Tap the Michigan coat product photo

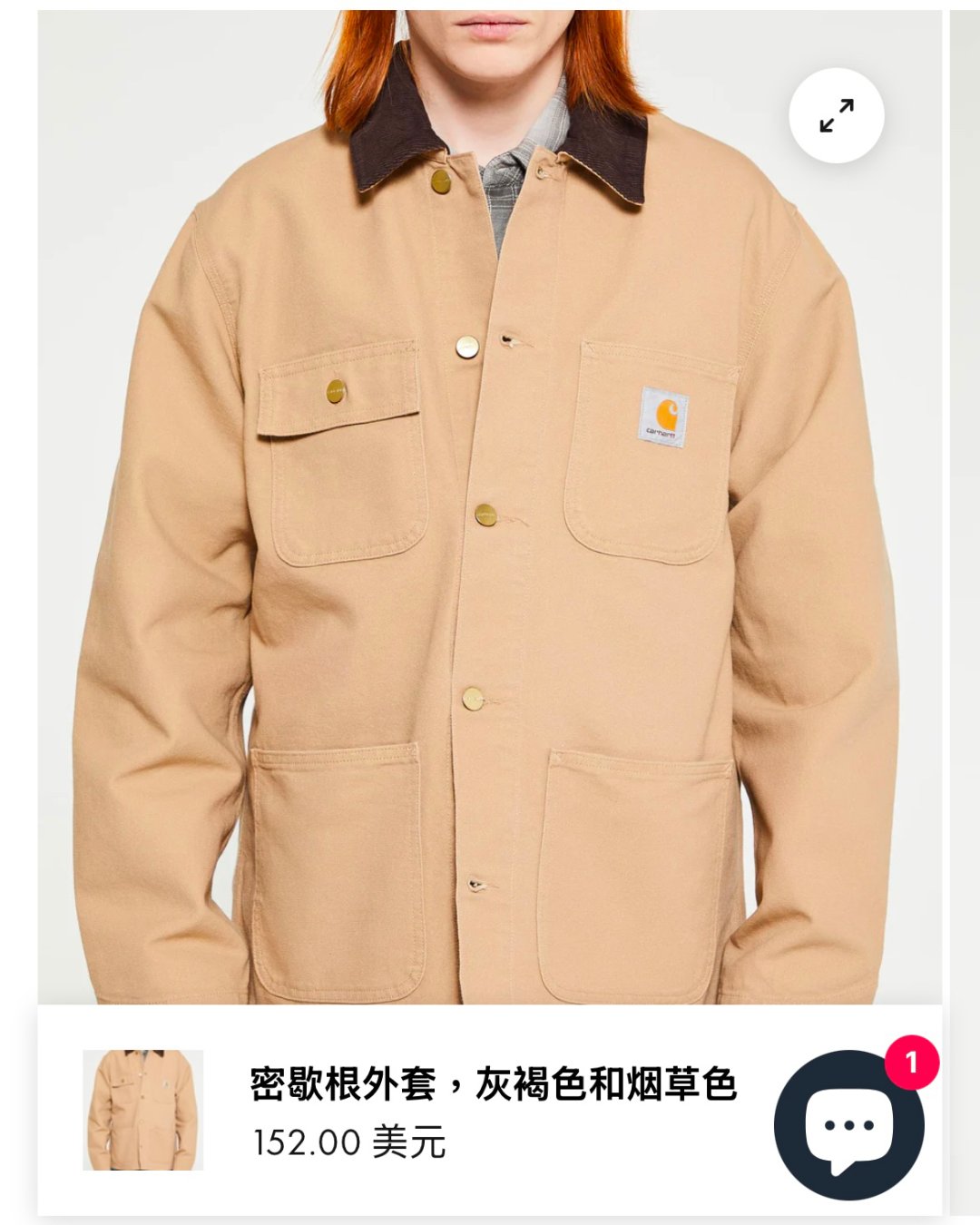(490, 544)
